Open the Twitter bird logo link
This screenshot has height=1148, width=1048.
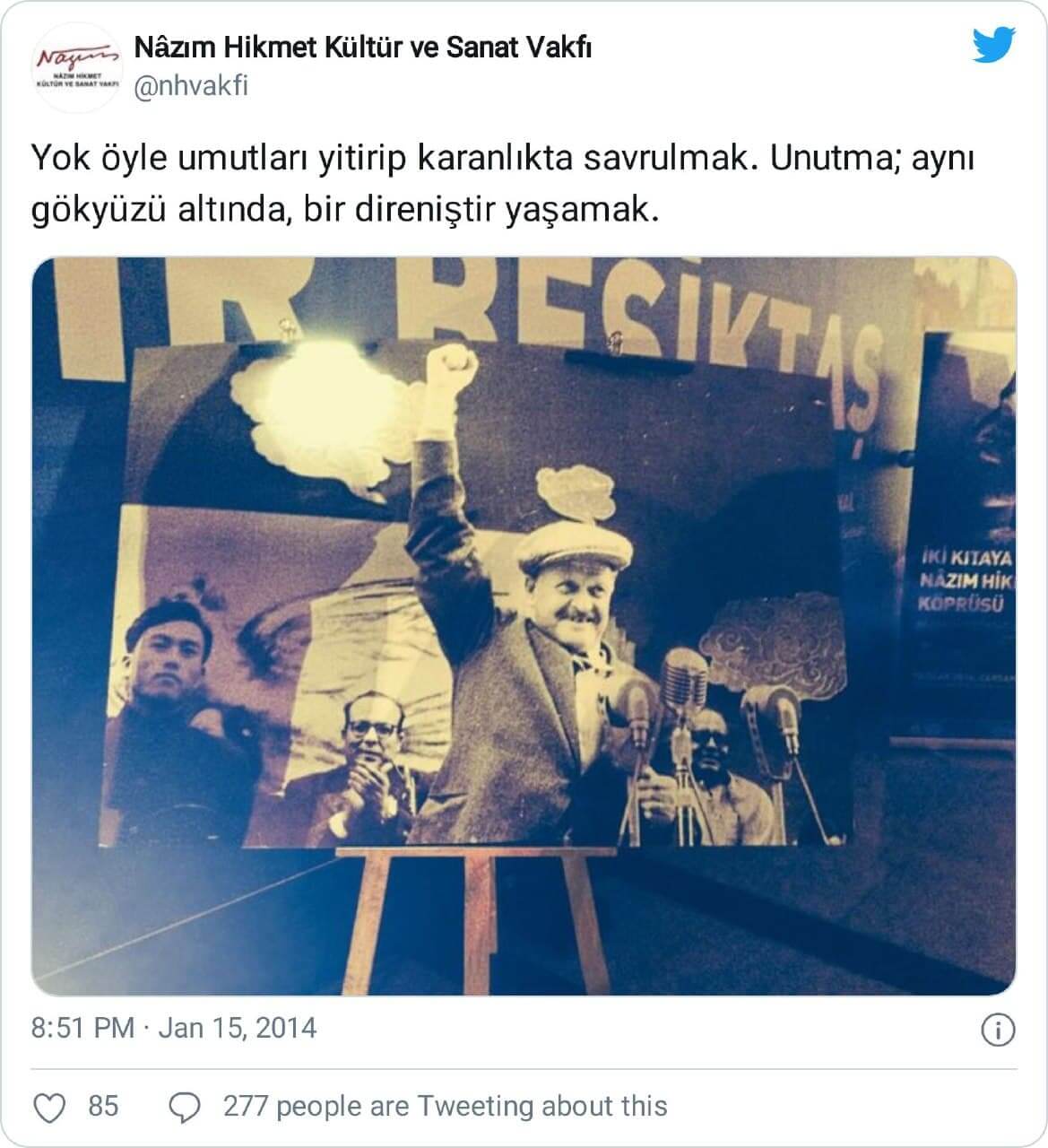click(993, 46)
